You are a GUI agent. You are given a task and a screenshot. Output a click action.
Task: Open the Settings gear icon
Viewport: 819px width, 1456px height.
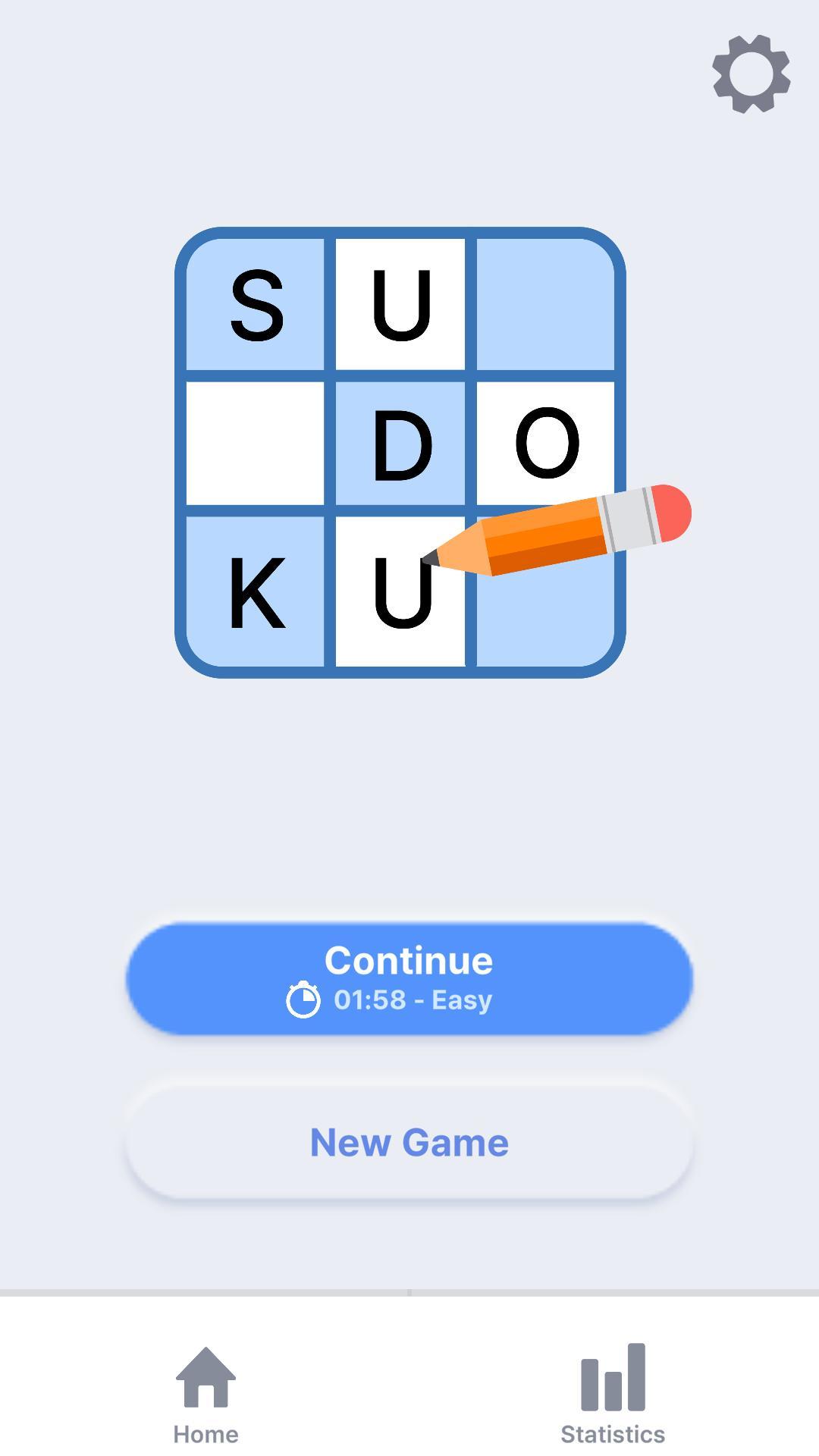[x=752, y=73]
